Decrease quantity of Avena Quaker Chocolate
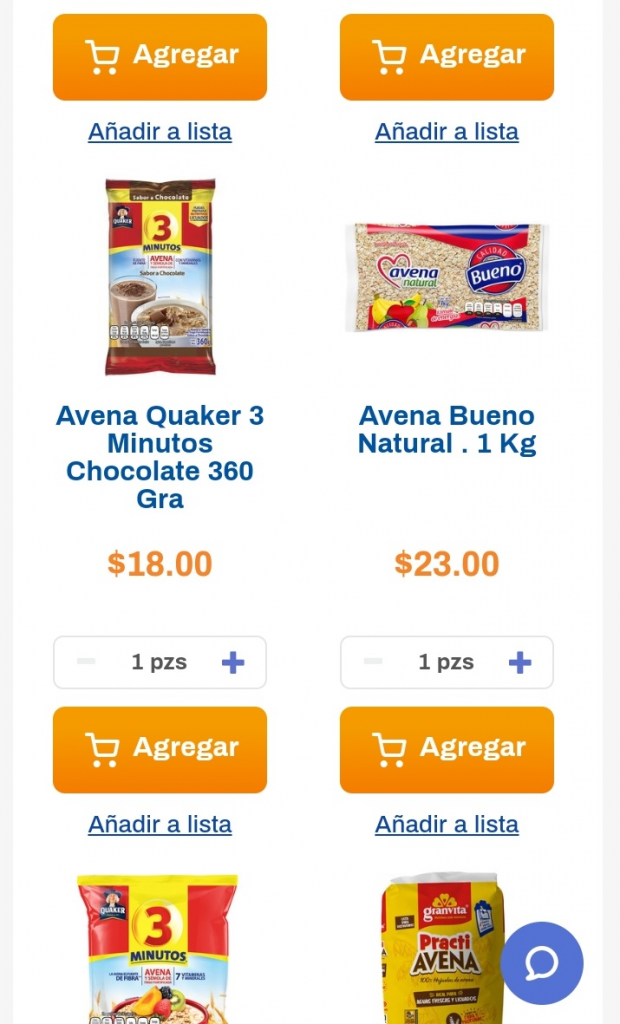Image resolution: width=620 pixels, height=1024 pixels. (87, 662)
